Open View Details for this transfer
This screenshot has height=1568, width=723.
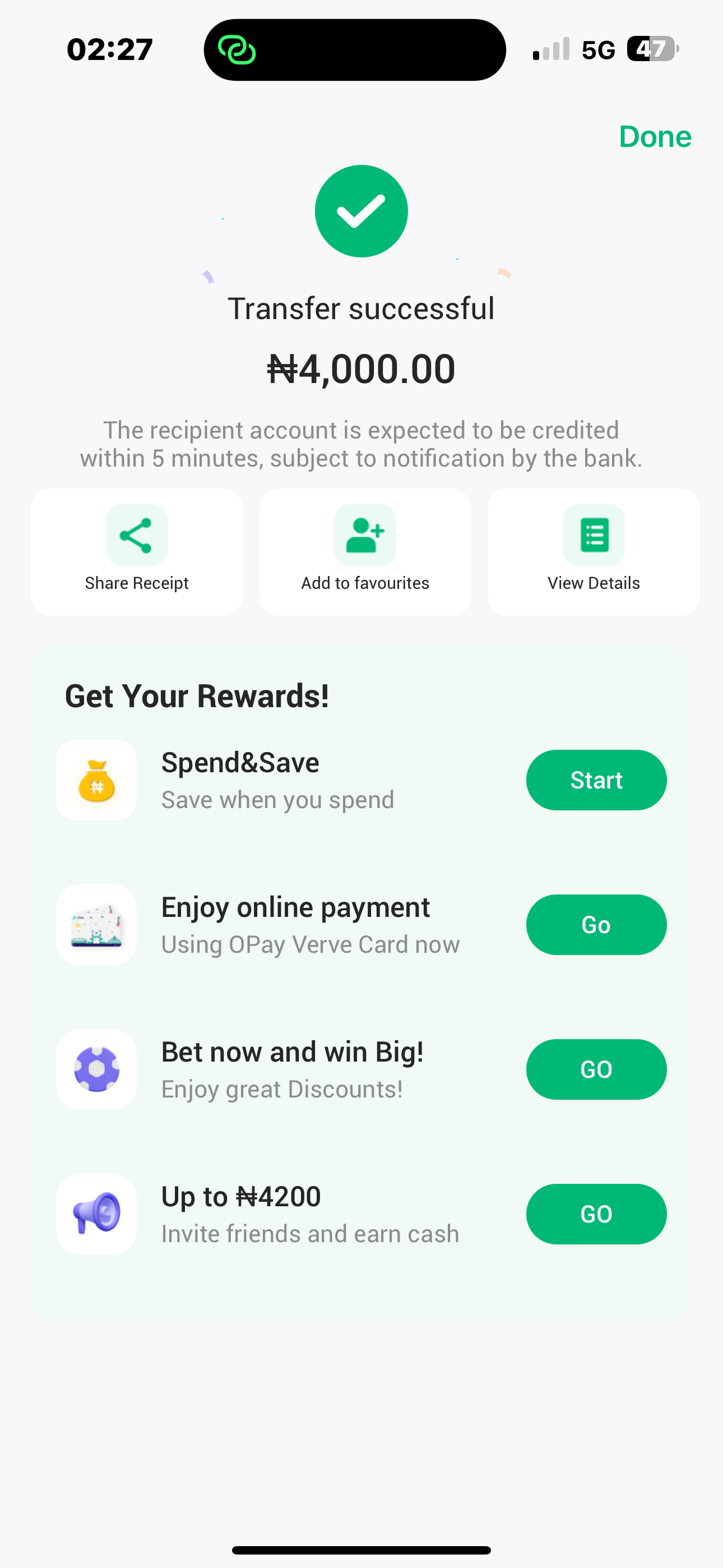click(594, 551)
